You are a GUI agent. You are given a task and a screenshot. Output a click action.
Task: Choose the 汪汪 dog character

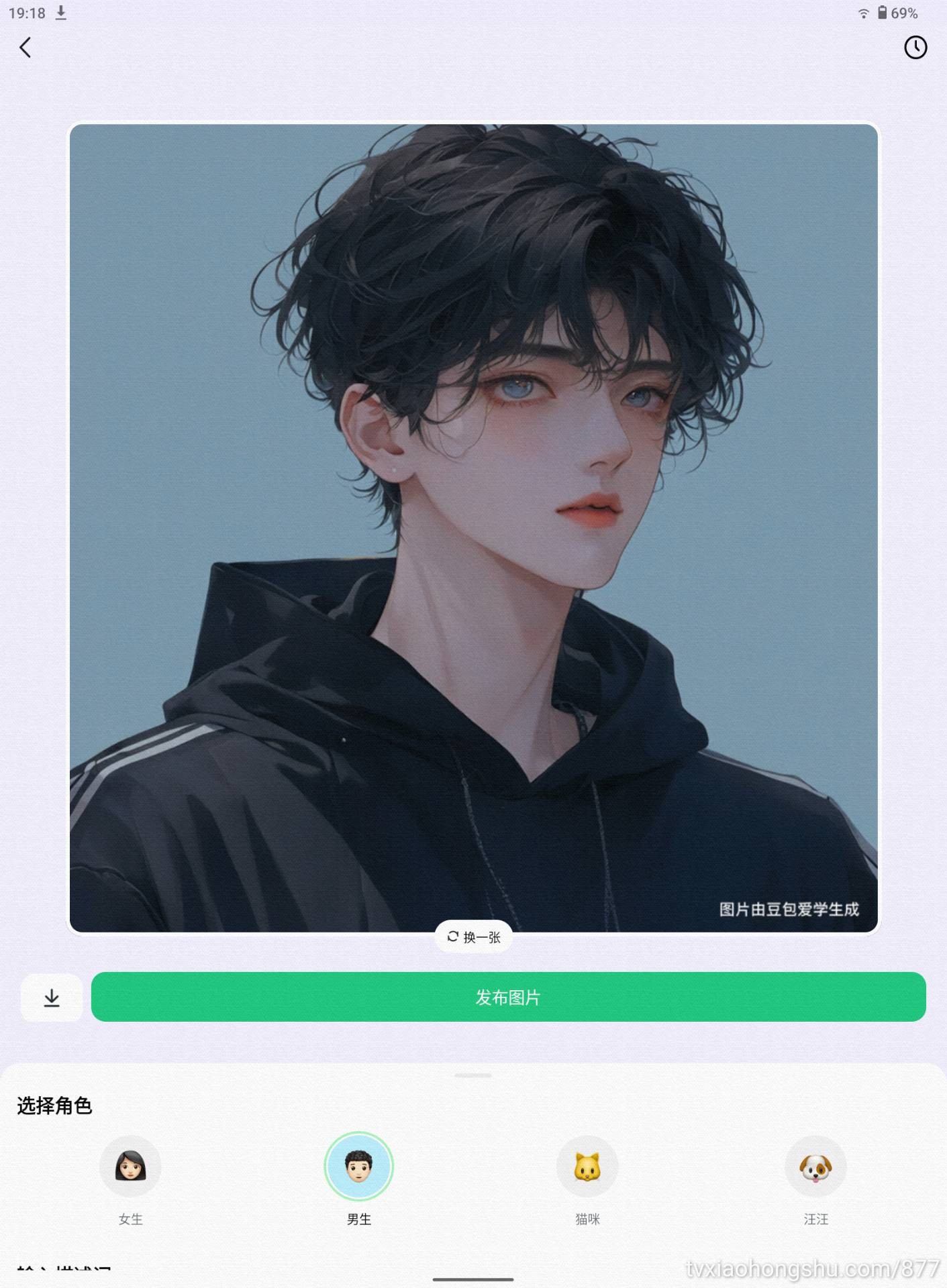click(815, 1167)
